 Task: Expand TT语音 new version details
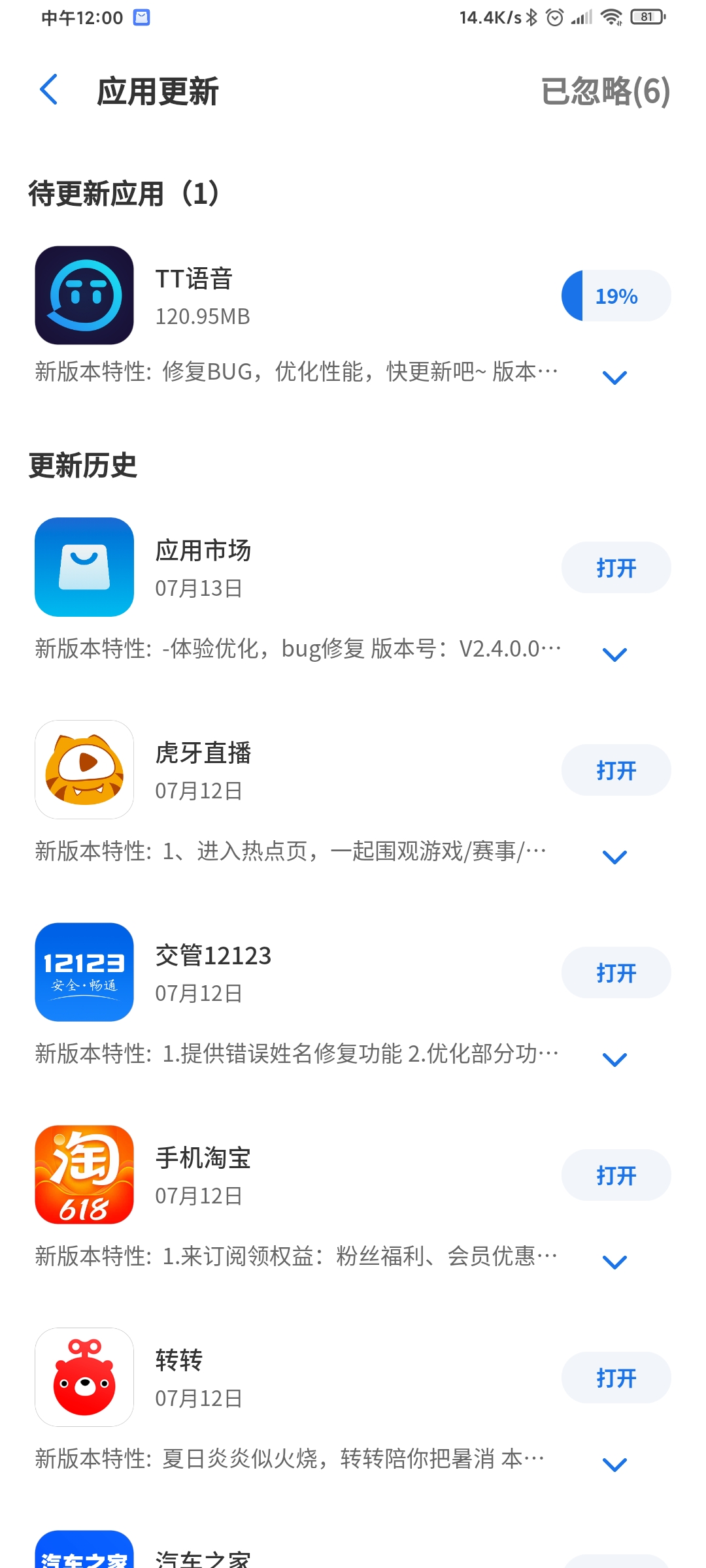(614, 377)
